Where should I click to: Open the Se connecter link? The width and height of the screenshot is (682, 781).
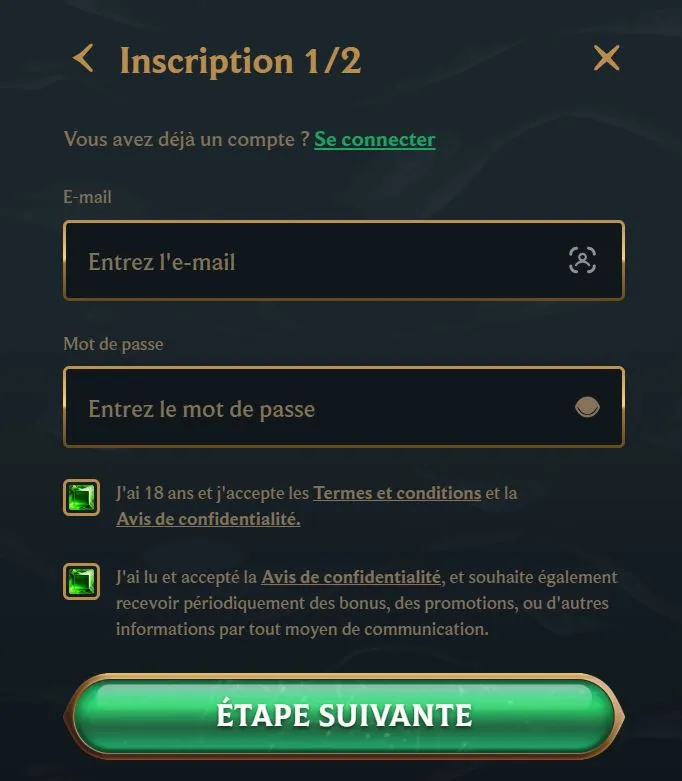374,139
